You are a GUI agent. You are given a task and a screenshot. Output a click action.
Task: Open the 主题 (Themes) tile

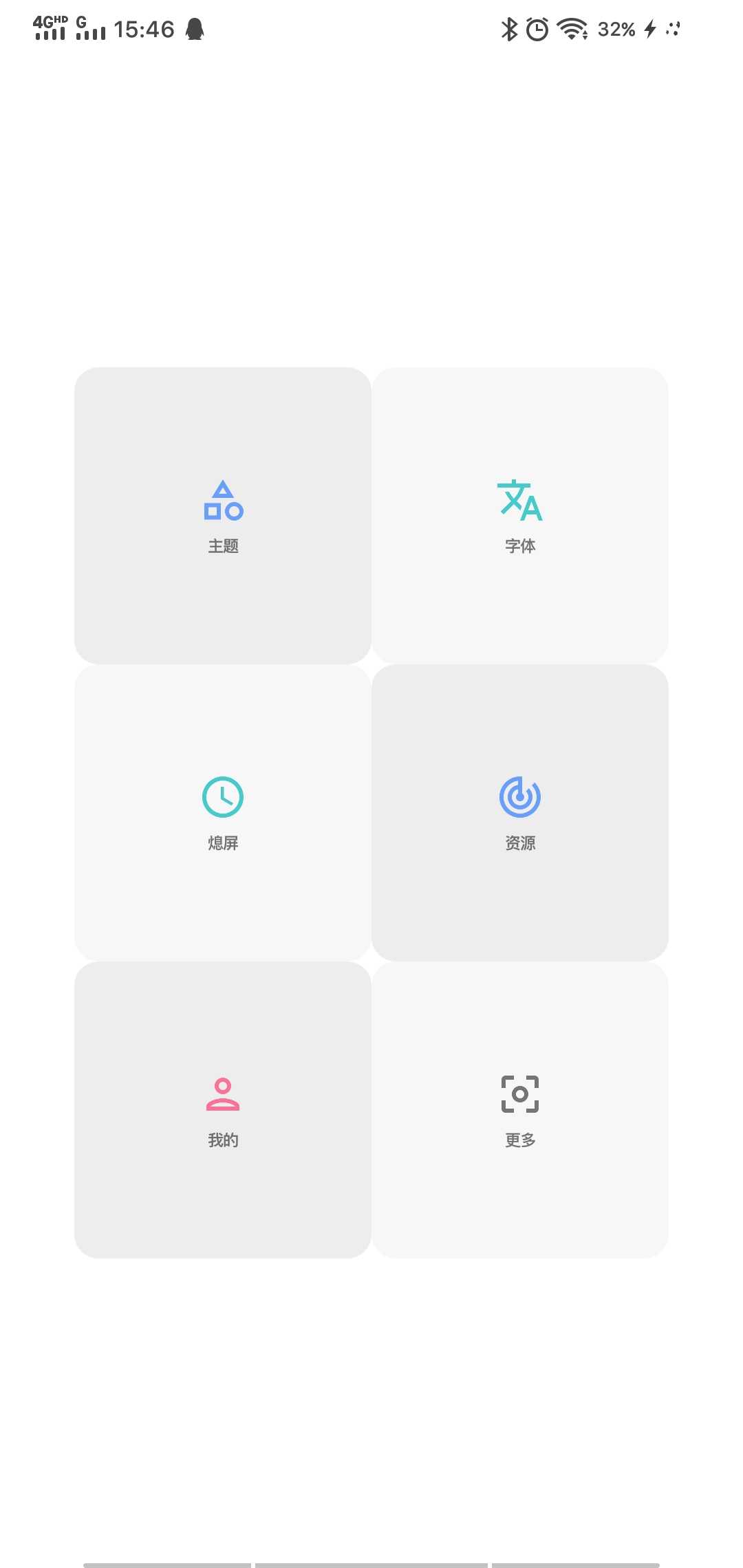click(x=223, y=516)
